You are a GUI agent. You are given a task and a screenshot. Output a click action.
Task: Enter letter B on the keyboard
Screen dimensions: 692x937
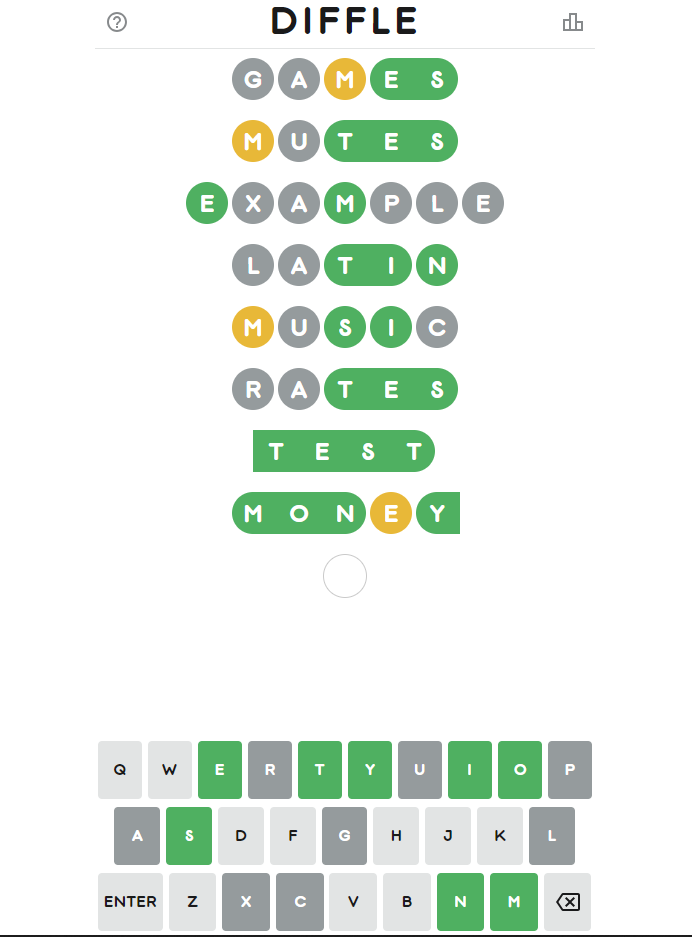pyautogui.click(x=407, y=901)
